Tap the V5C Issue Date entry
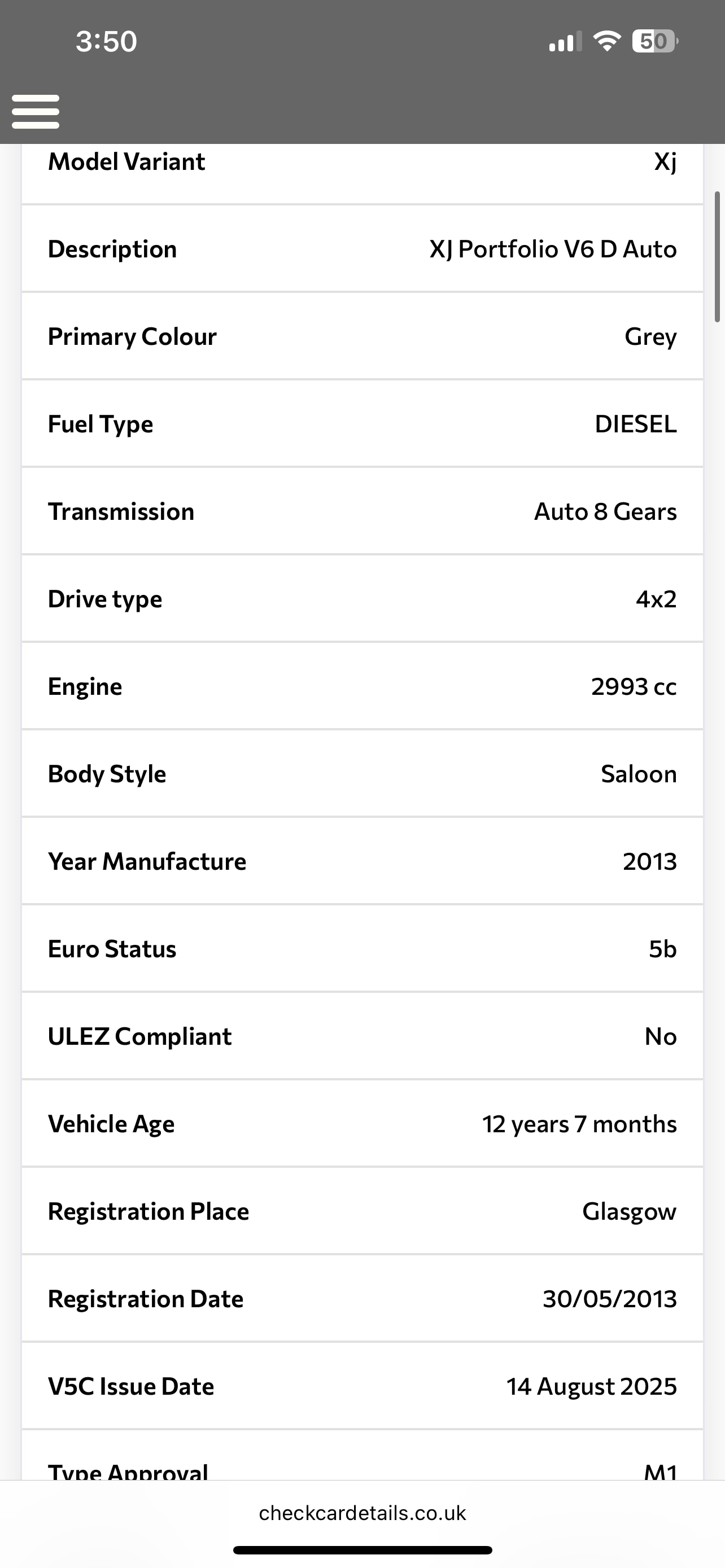This screenshot has height=1568, width=725. coord(362,1387)
